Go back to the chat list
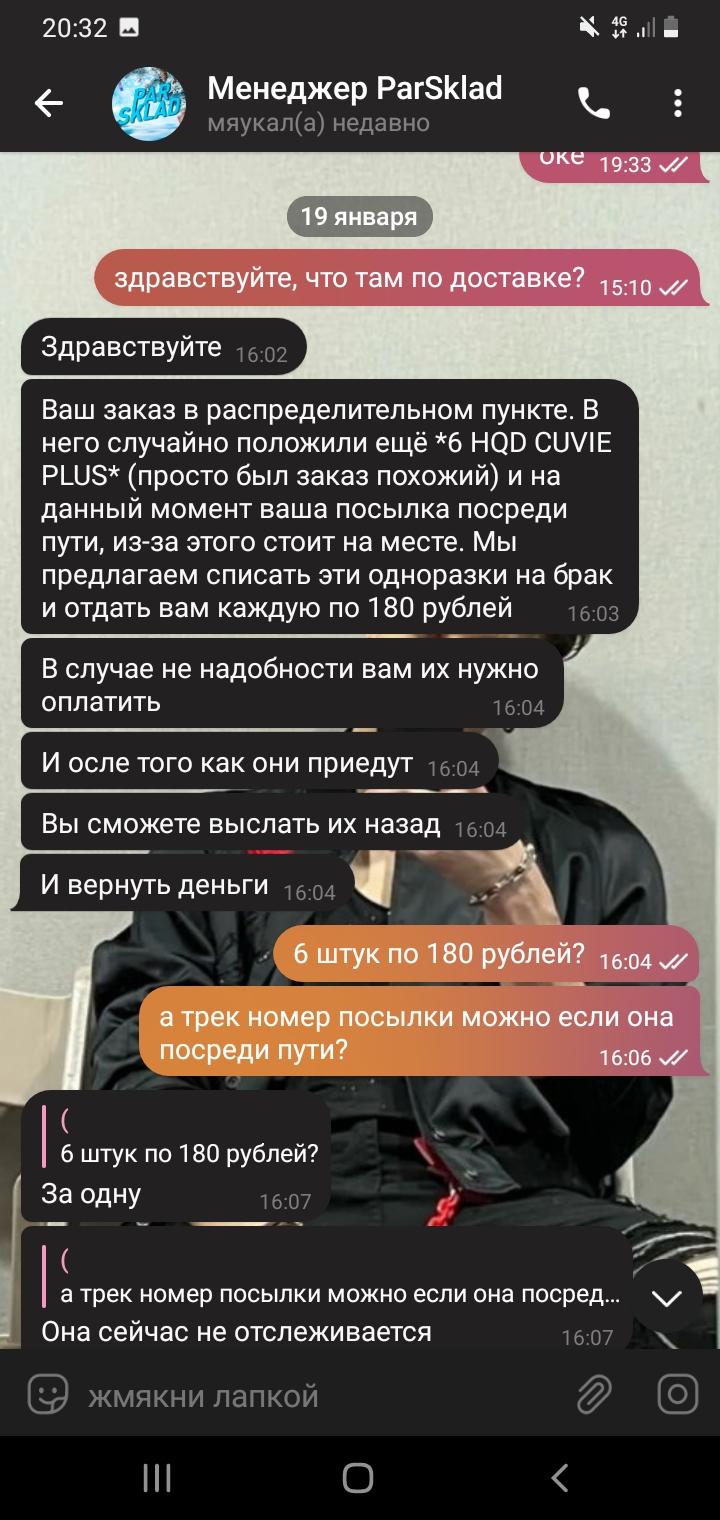The height and width of the screenshot is (1520, 720). point(48,103)
